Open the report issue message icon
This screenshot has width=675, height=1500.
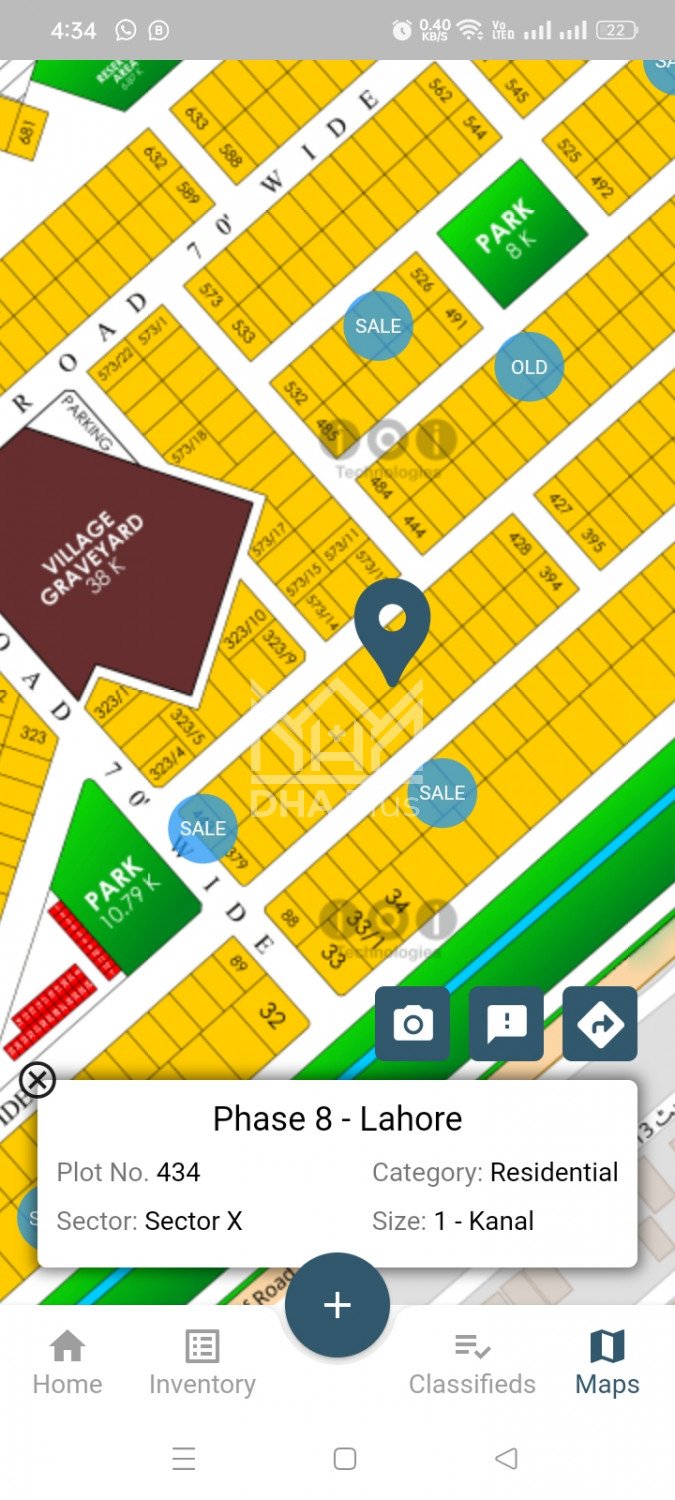[506, 1023]
